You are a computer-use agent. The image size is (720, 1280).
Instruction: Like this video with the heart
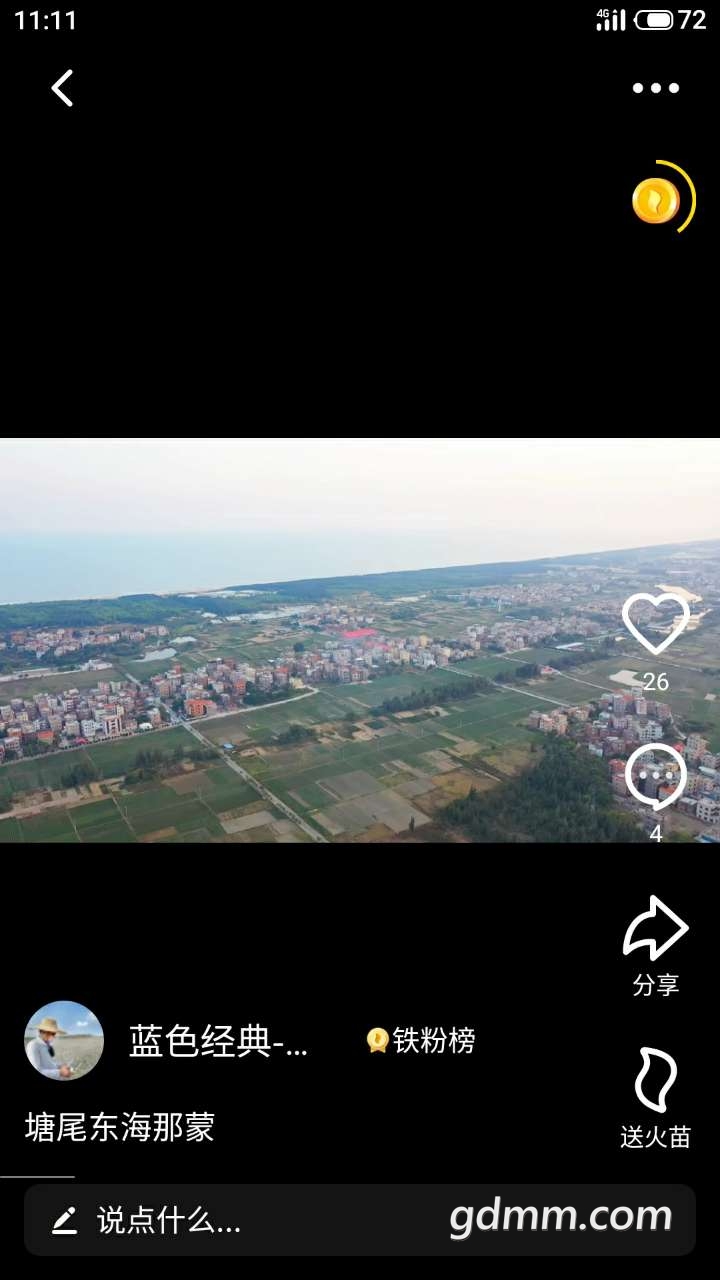tap(656, 625)
